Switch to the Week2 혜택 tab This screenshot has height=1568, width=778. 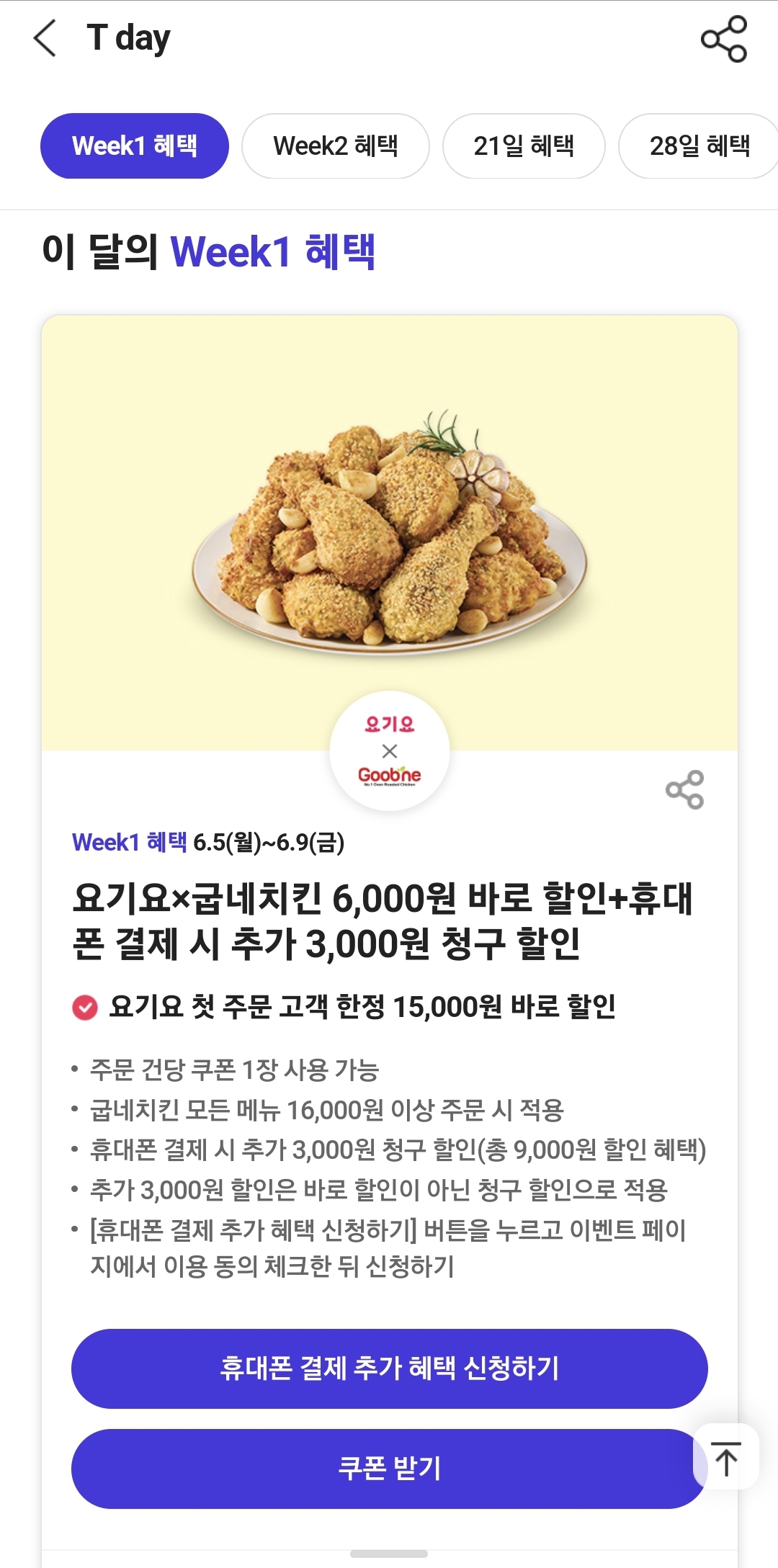click(x=335, y=146)
